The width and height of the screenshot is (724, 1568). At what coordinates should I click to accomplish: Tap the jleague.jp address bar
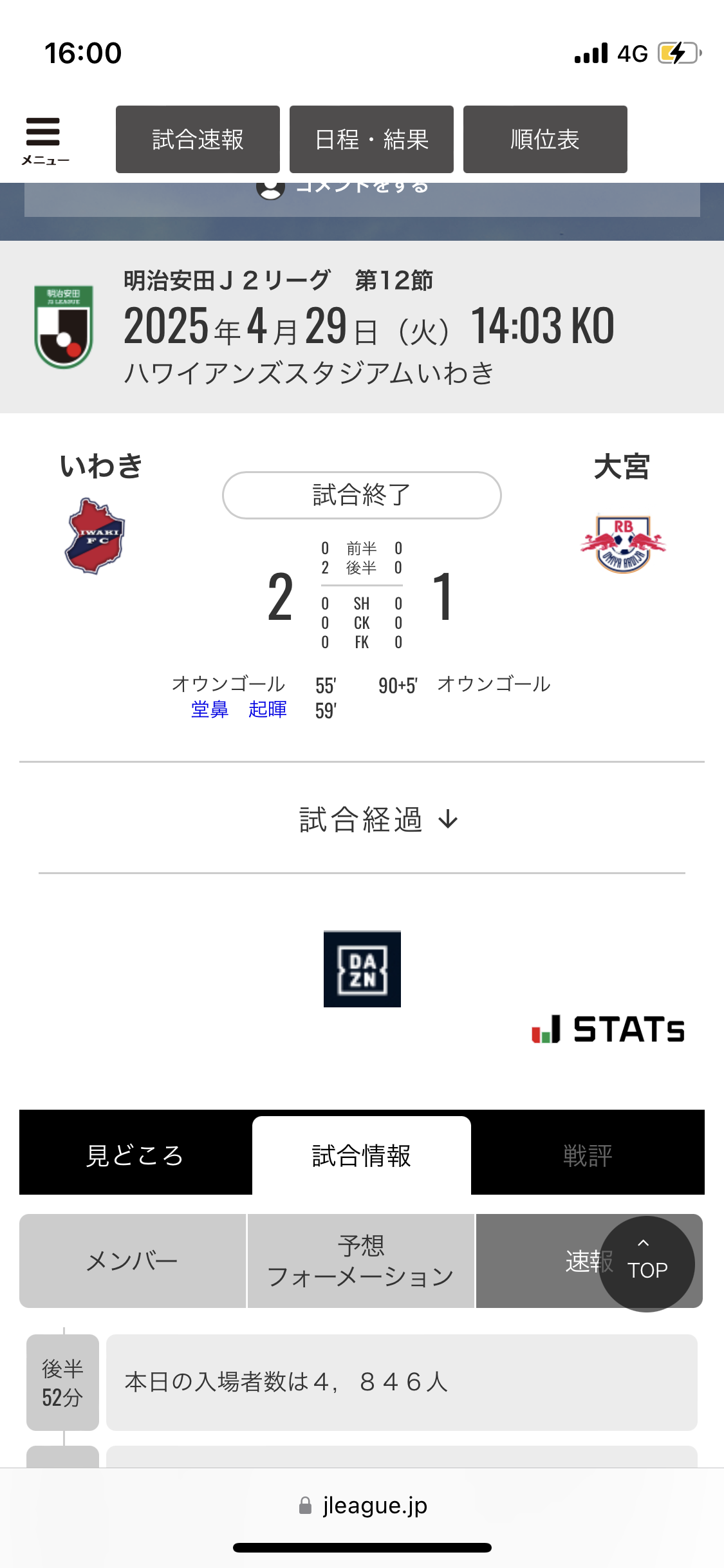click(362, 1506)
